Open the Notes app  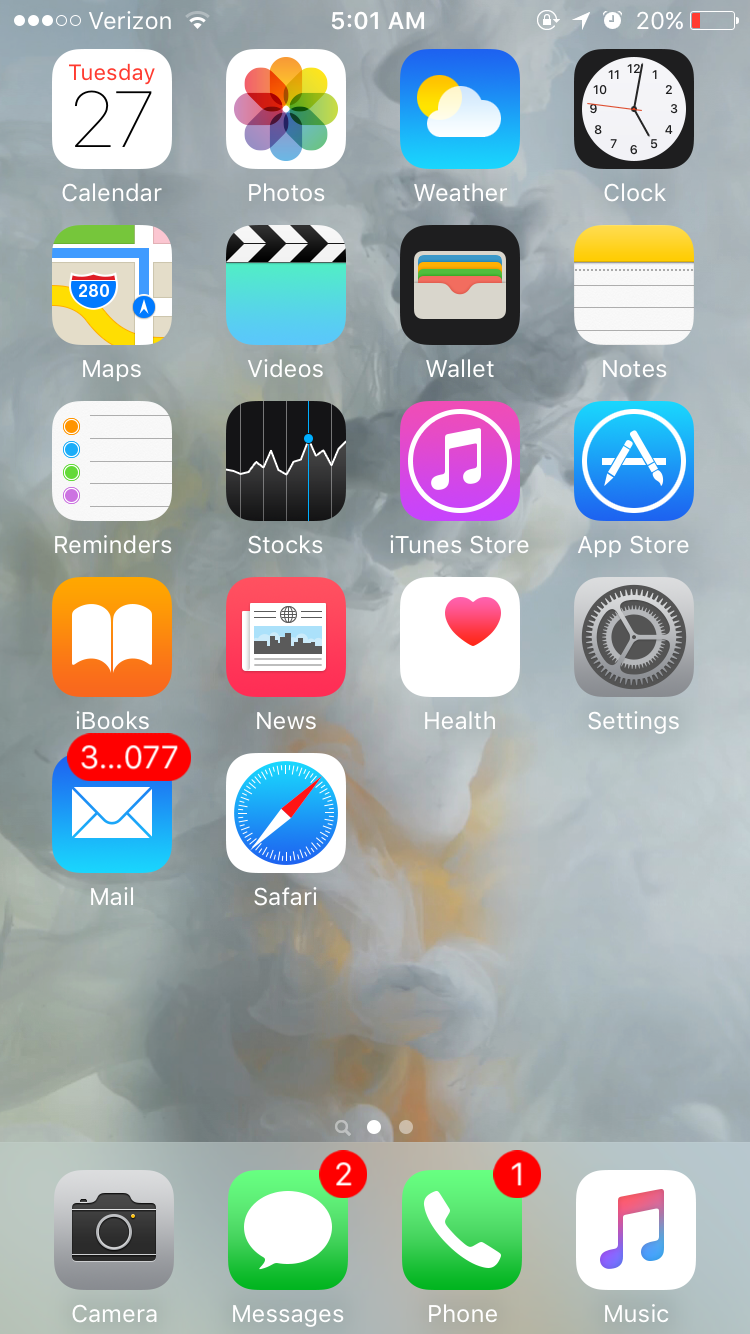tap(634, 285)
